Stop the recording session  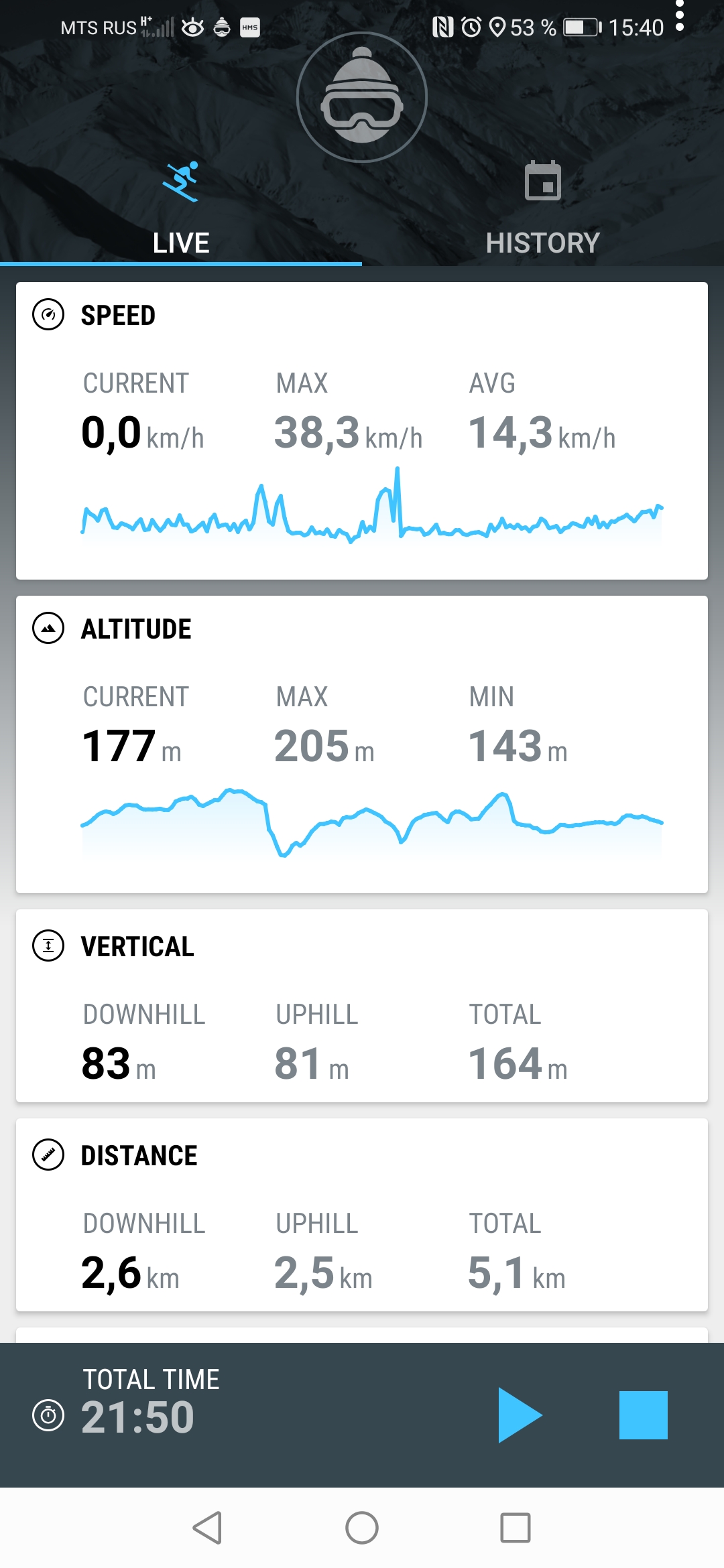[643, 1415]
